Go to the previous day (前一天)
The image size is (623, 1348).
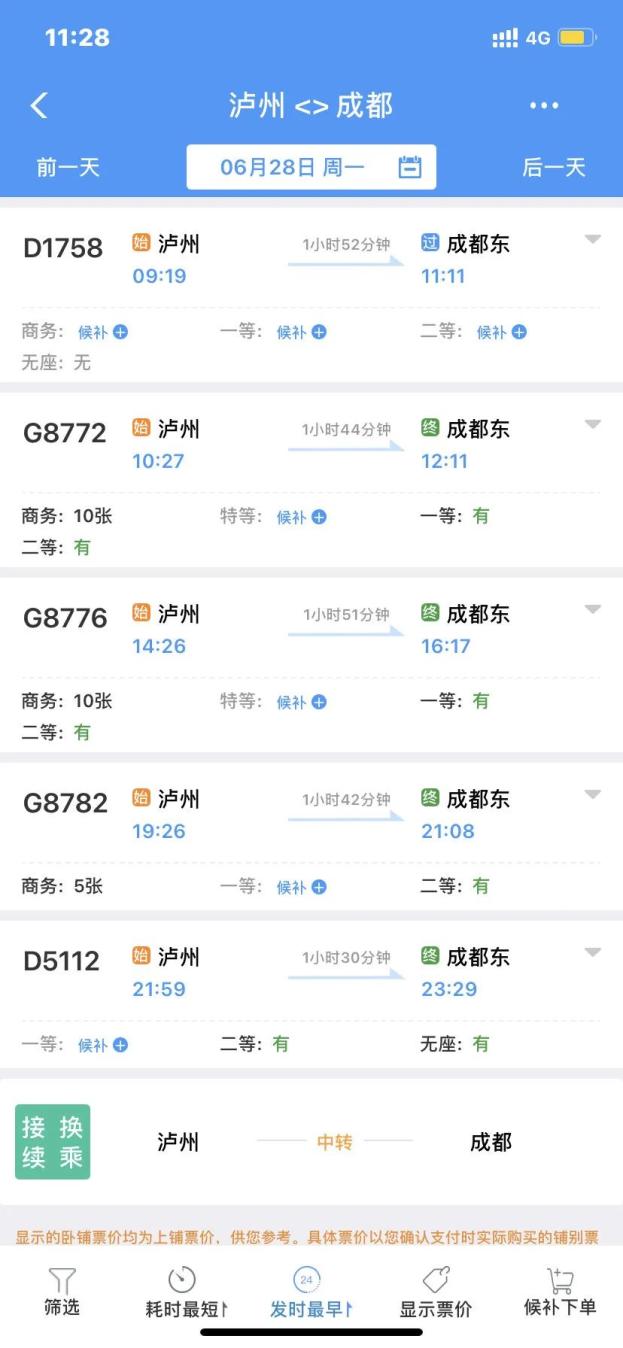[x=68, y=167]
